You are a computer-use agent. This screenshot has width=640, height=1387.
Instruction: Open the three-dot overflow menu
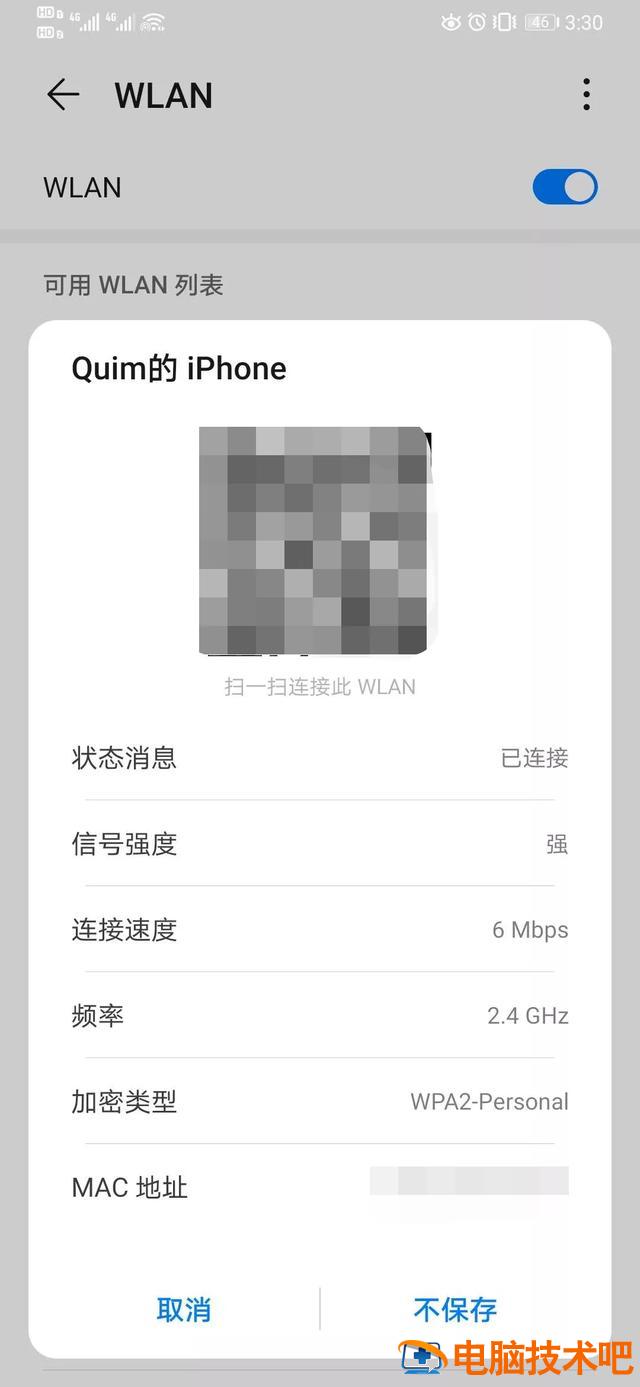[586, 95]
